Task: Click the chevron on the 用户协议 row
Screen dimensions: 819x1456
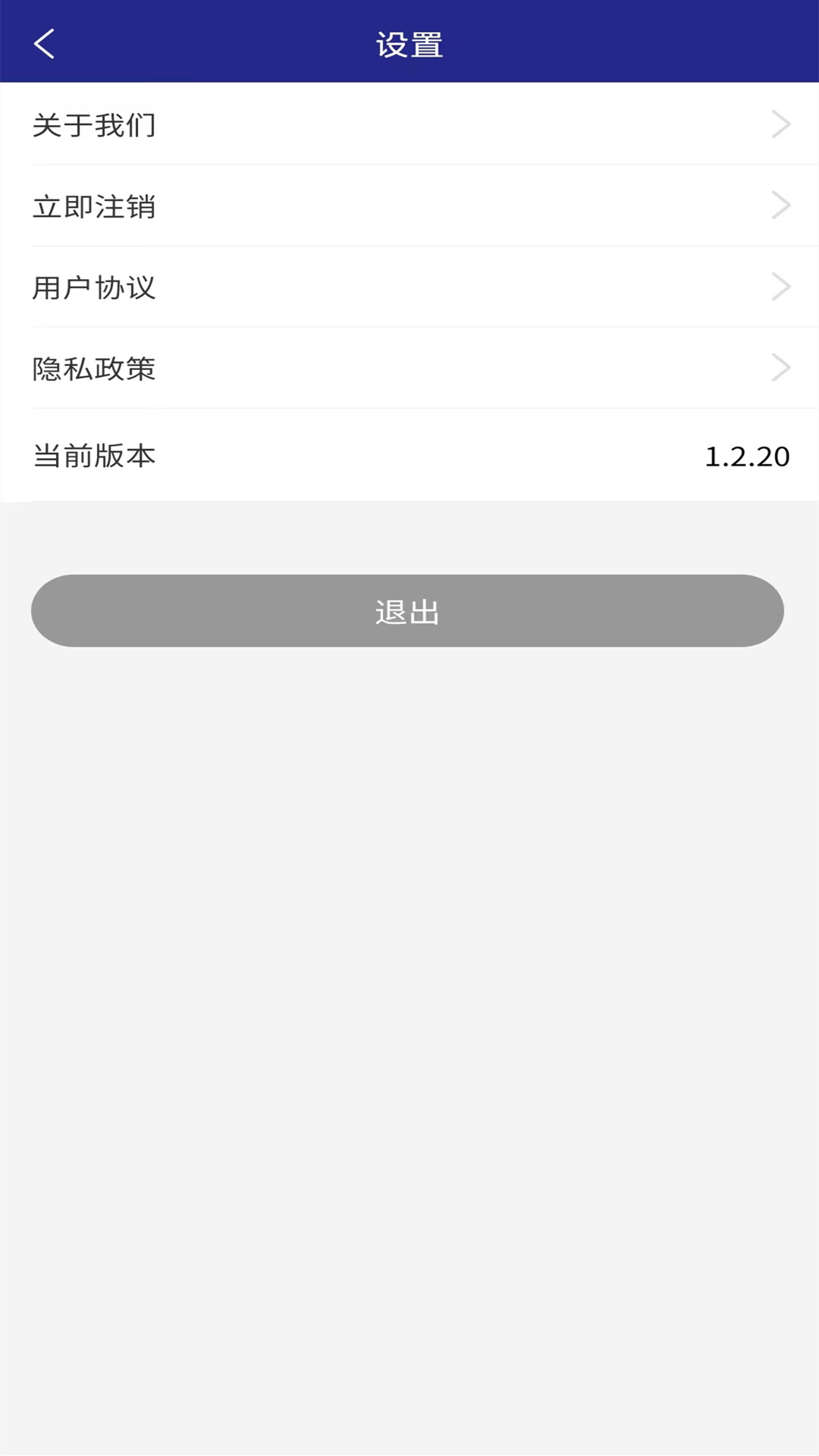Action: (x=780, y=287)
